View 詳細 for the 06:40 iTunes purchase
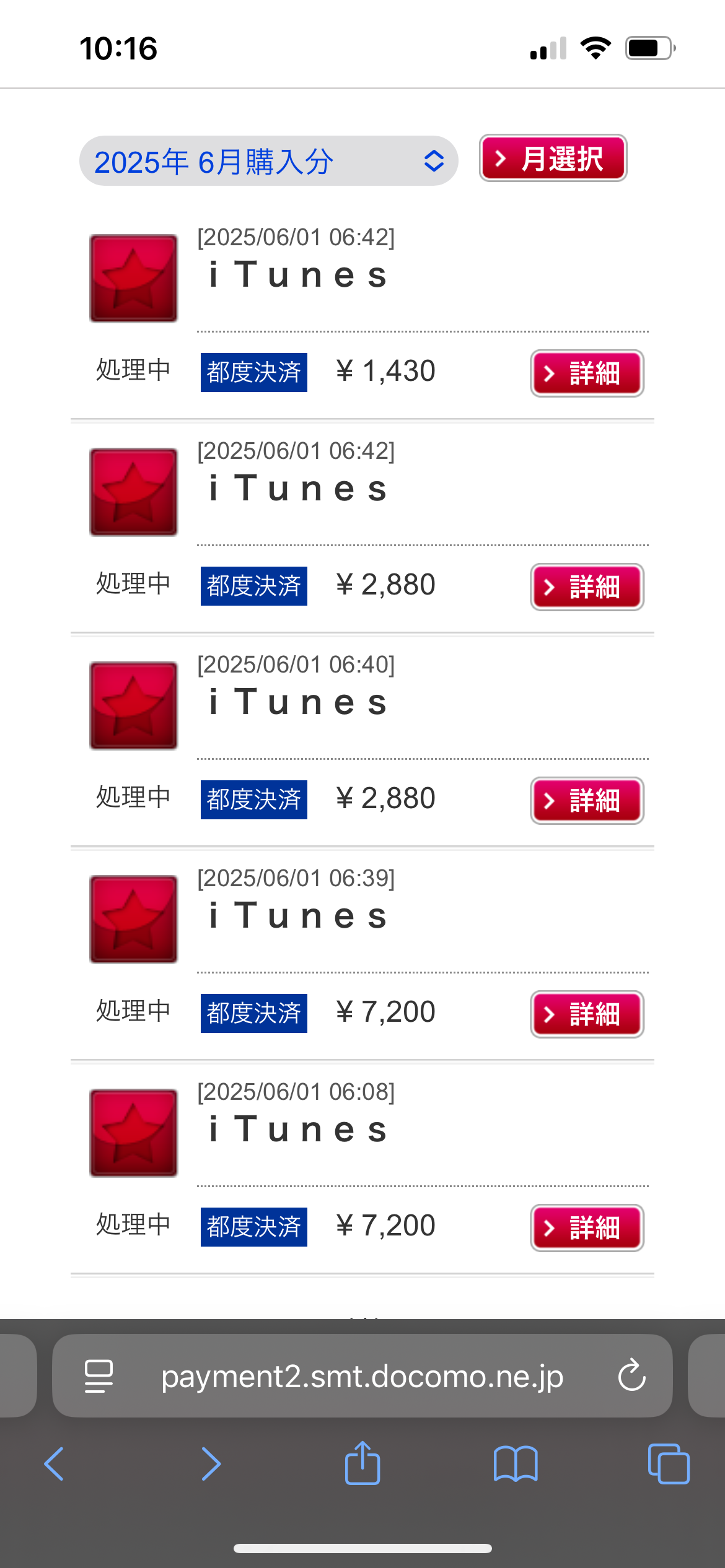725x1568 pixels. click(587, 801)
